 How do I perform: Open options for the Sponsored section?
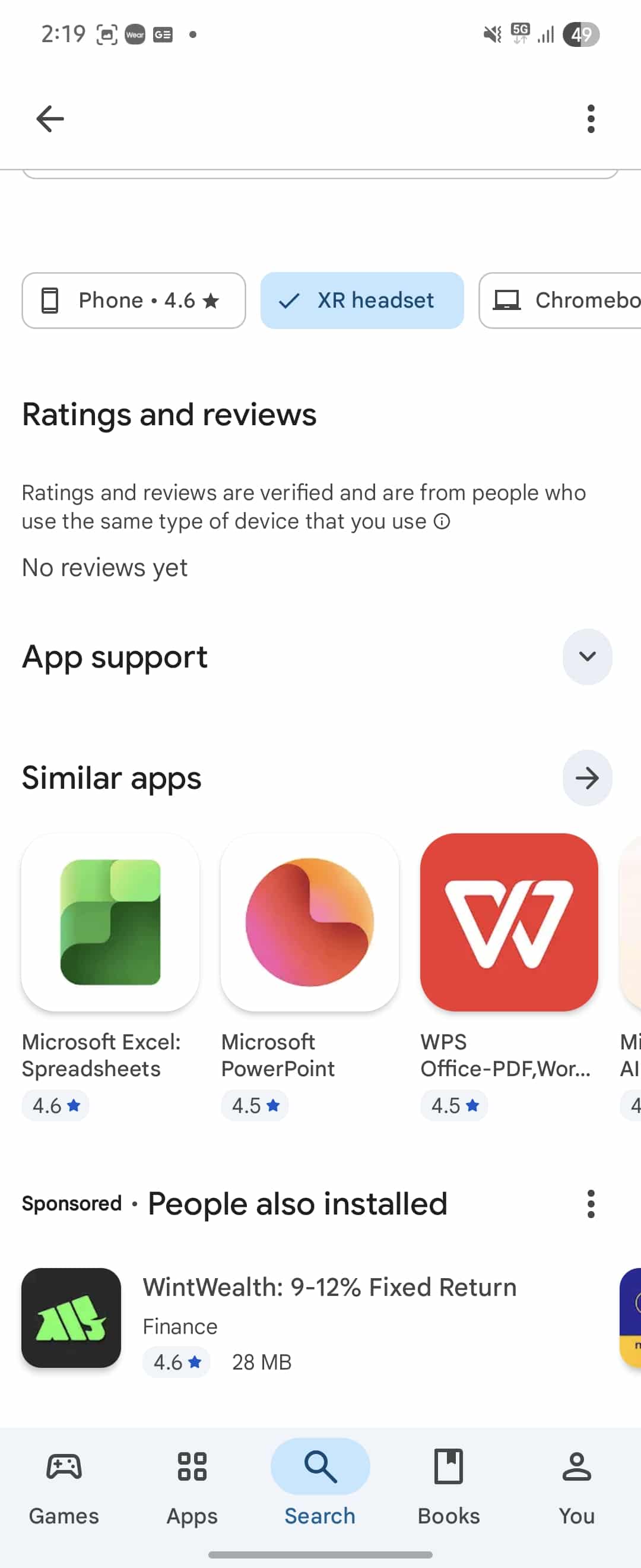pos(590,1204)
